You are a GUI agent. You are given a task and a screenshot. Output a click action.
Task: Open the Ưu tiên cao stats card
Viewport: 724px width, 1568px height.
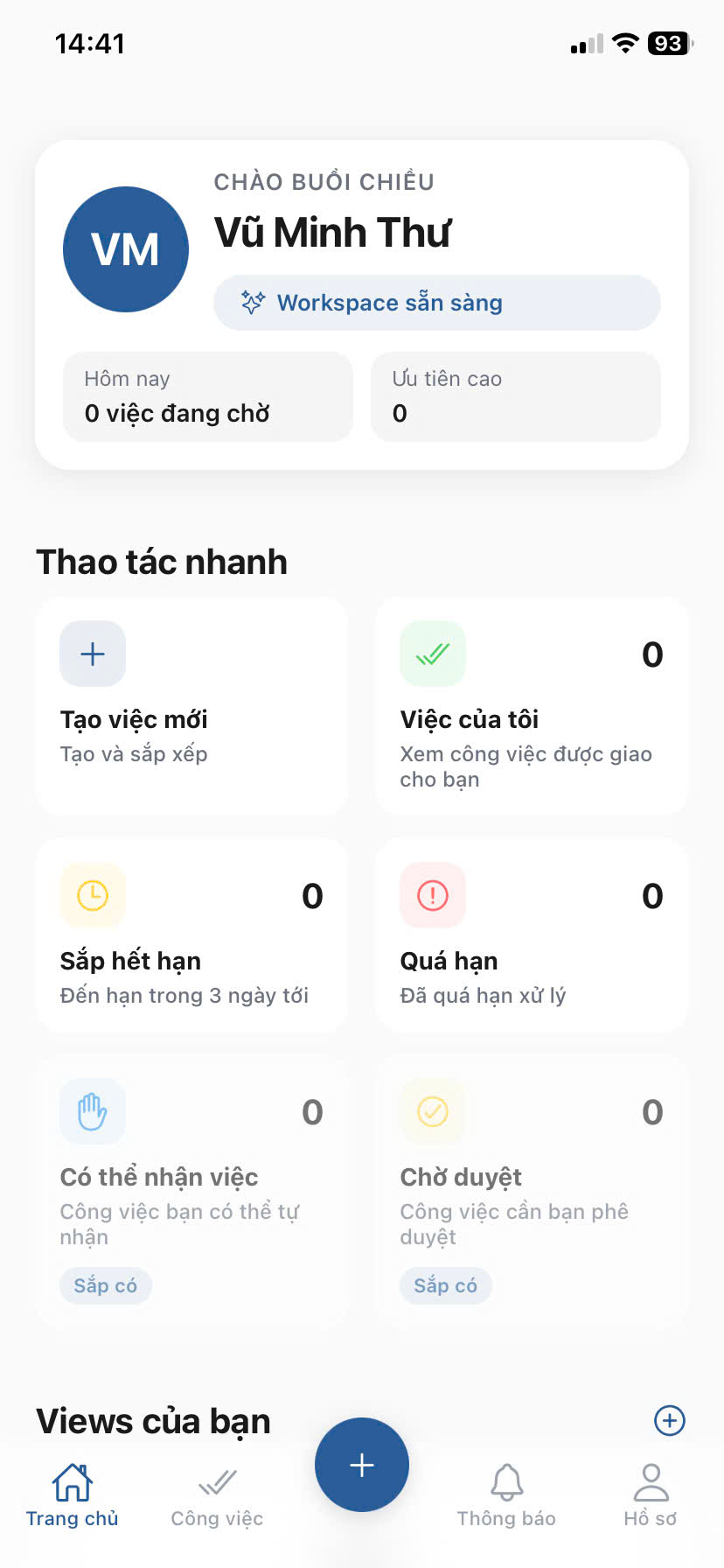pos(515,396)
